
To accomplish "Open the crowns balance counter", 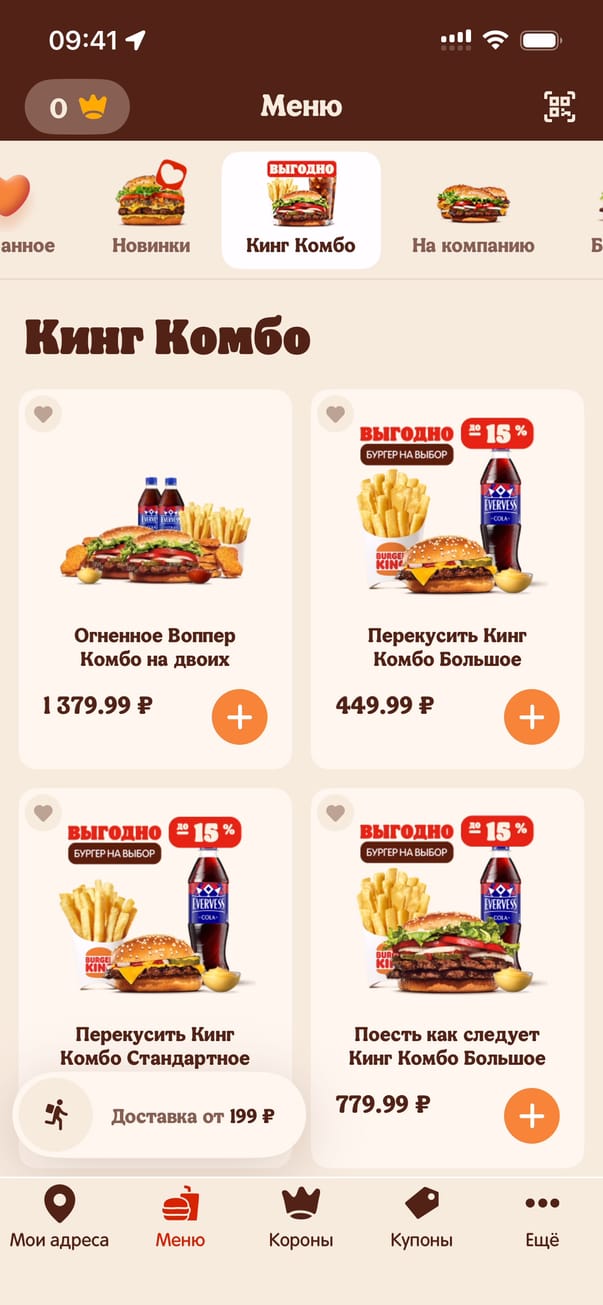I will coord(77,107).
